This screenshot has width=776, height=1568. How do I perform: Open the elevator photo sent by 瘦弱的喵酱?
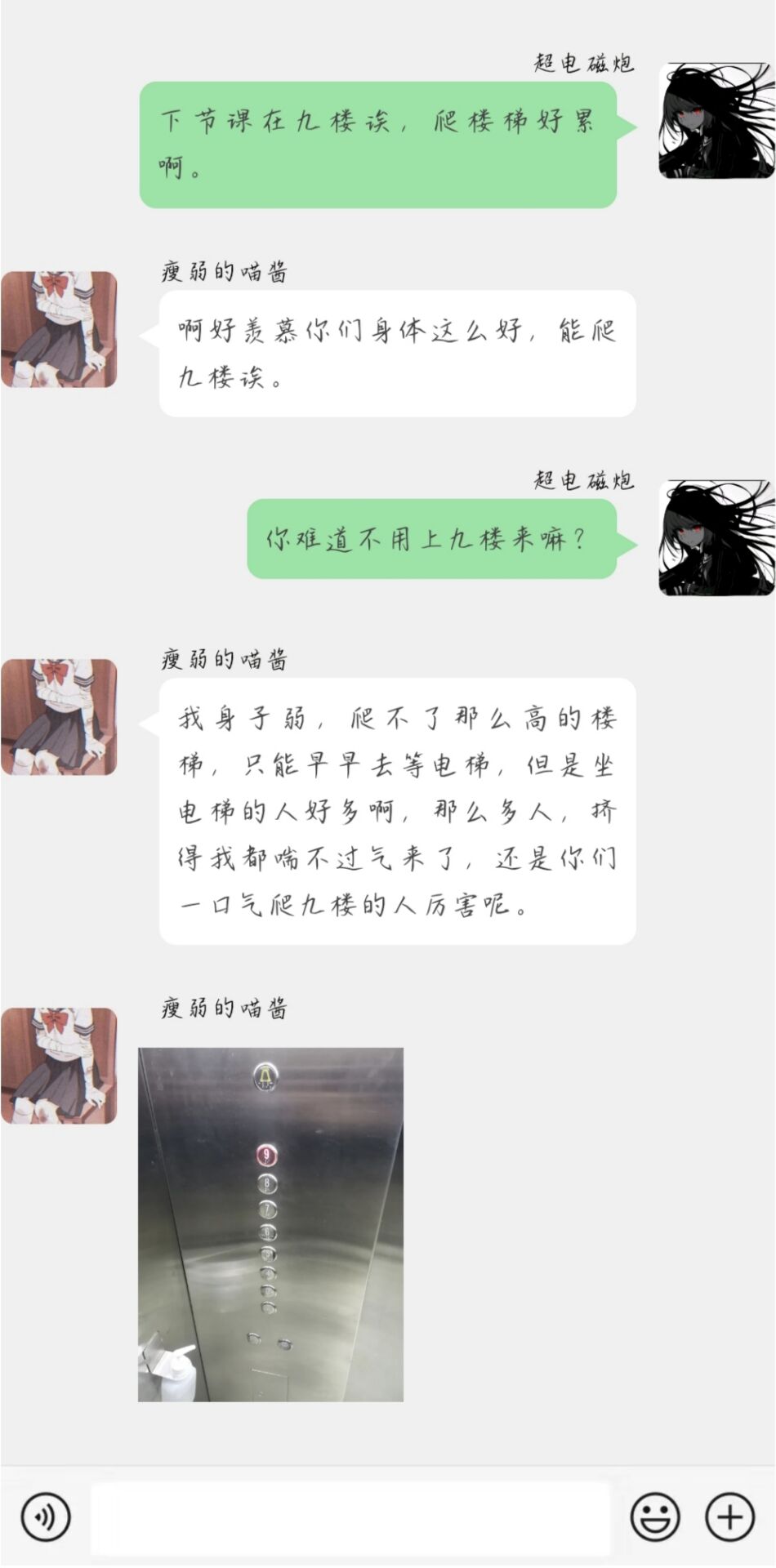click(x=270, y=1224)
